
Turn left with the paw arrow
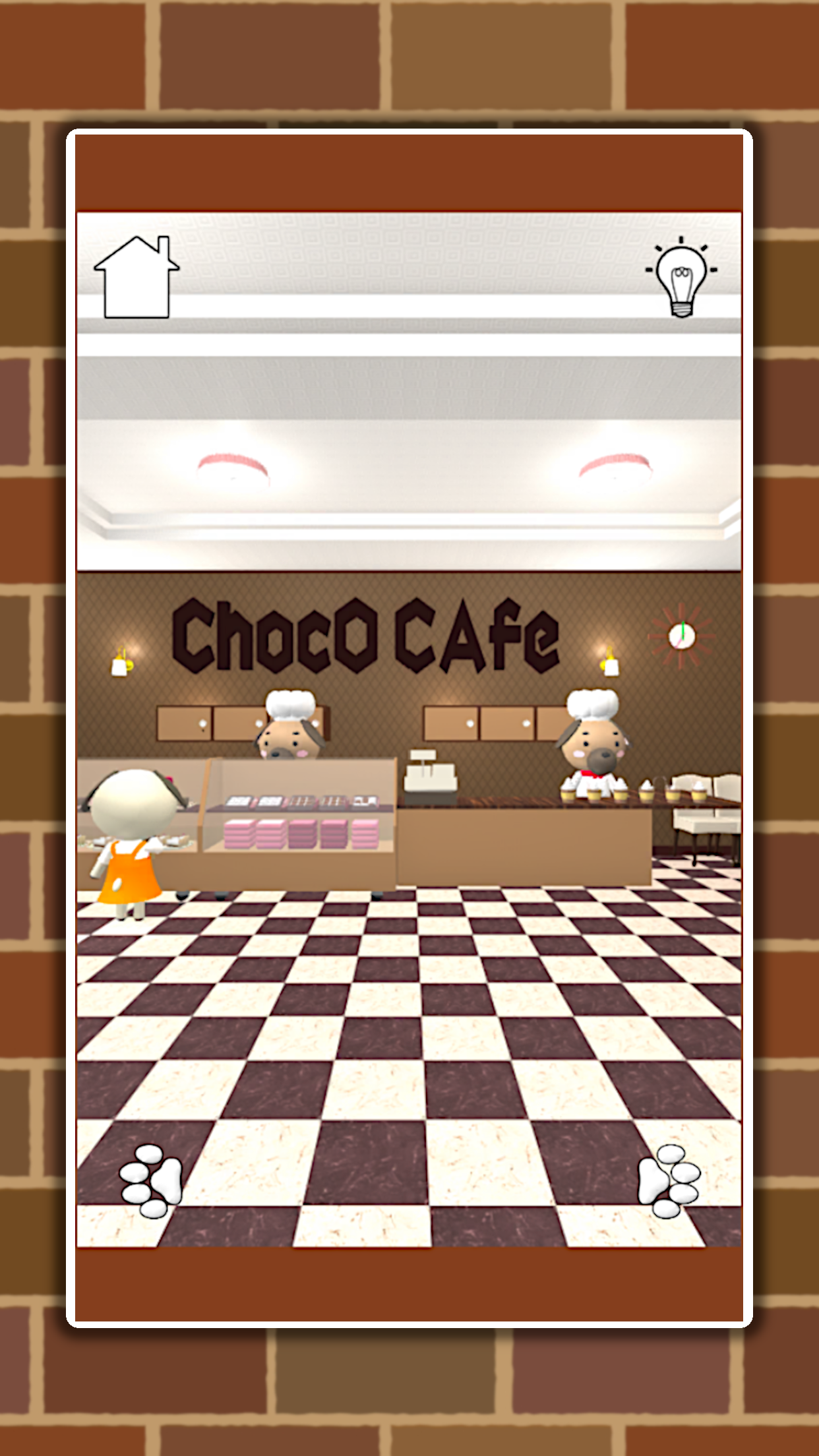152,1181
